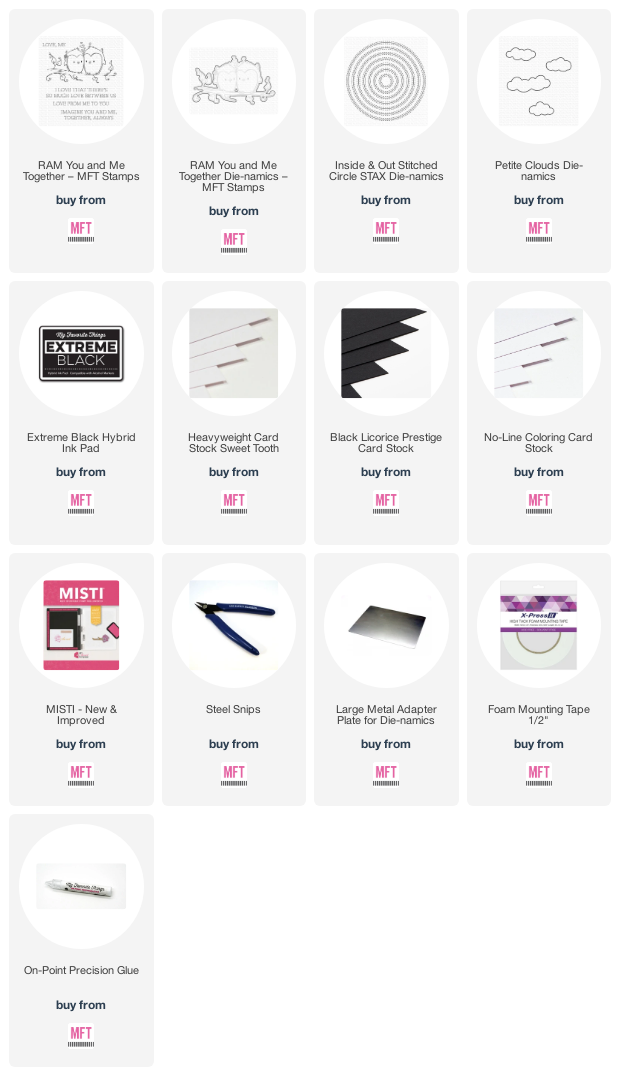Select the Extreme Black Hybrid Ink Pad item

(x=81, y=443)
